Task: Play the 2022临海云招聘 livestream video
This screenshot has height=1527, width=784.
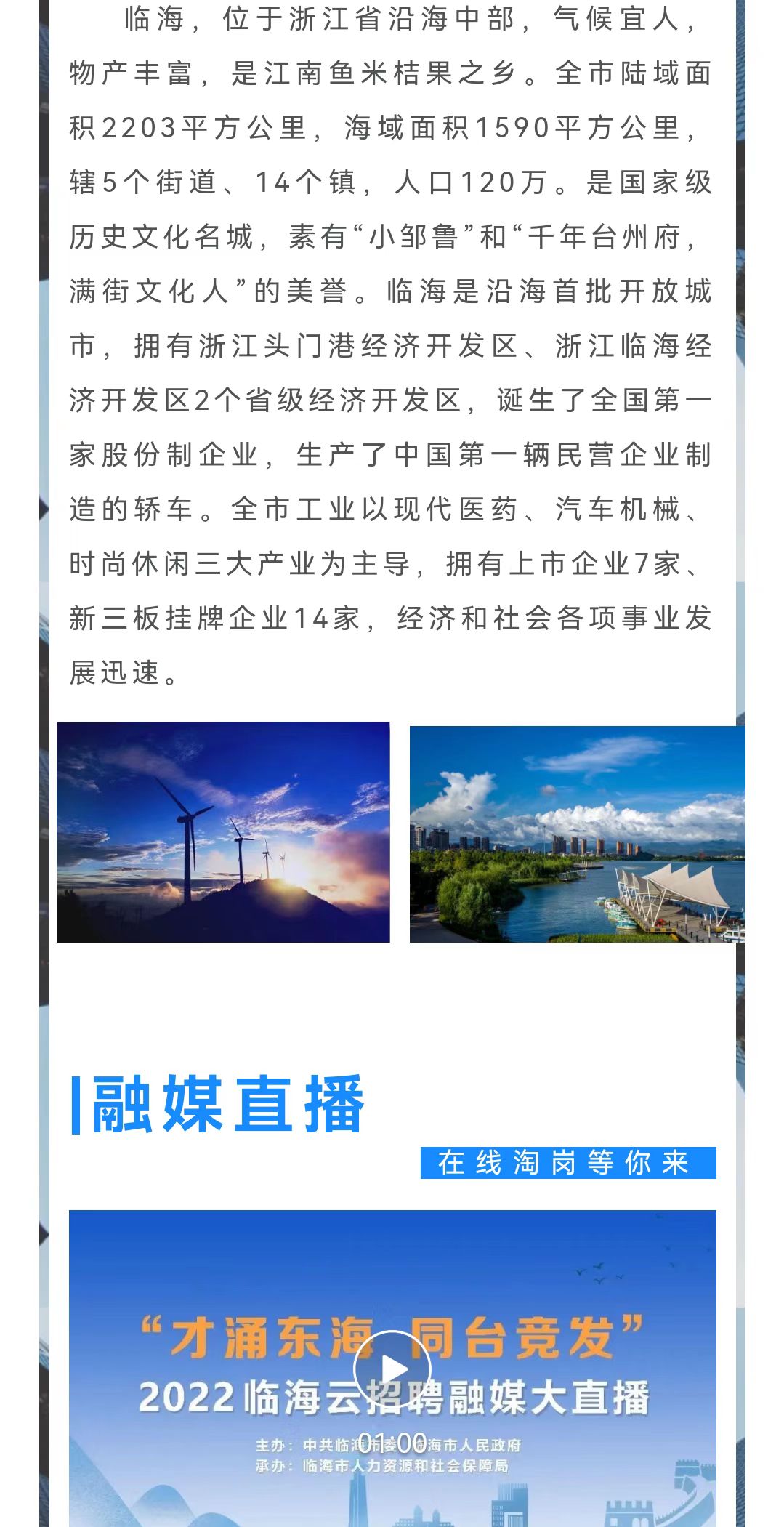Action: [392, 1369]
